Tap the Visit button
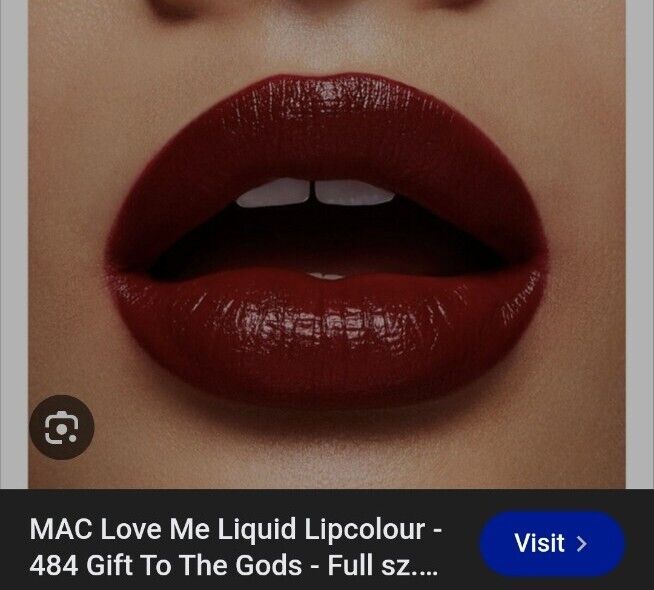Viewport: 654px width, 590px height. (x=552, y=543)
